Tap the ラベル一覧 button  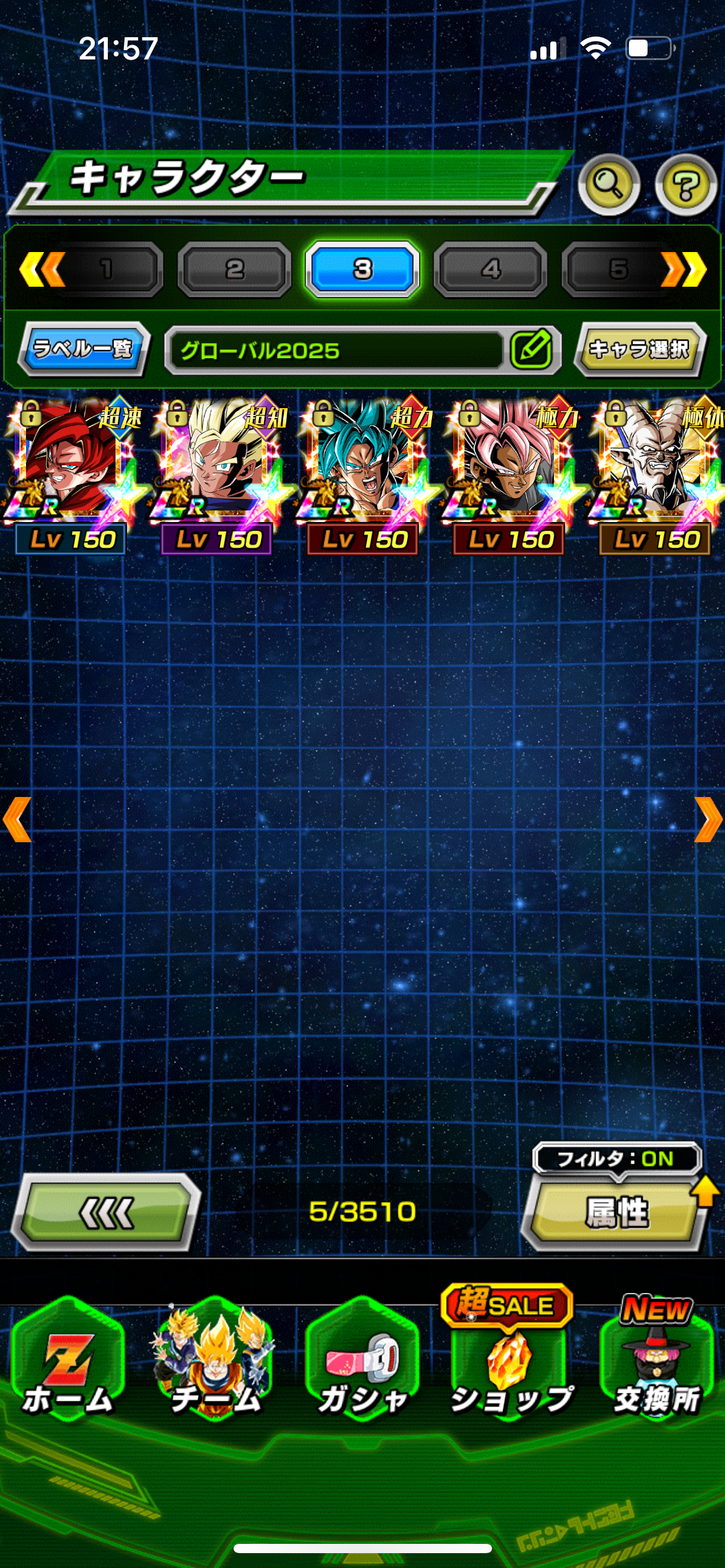pos(84,349)
